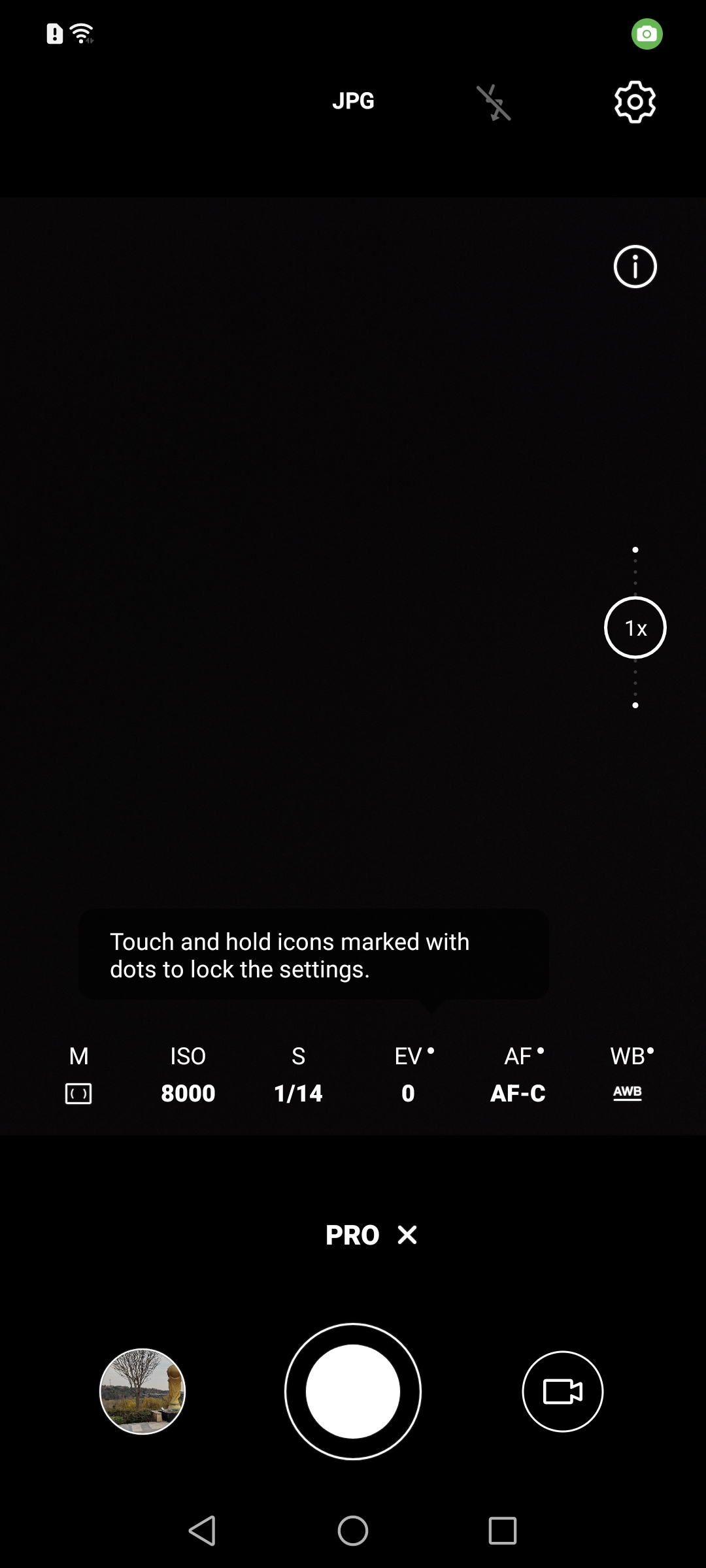
Task: Exit PRO mode with the X
Action: [407, 1235]
